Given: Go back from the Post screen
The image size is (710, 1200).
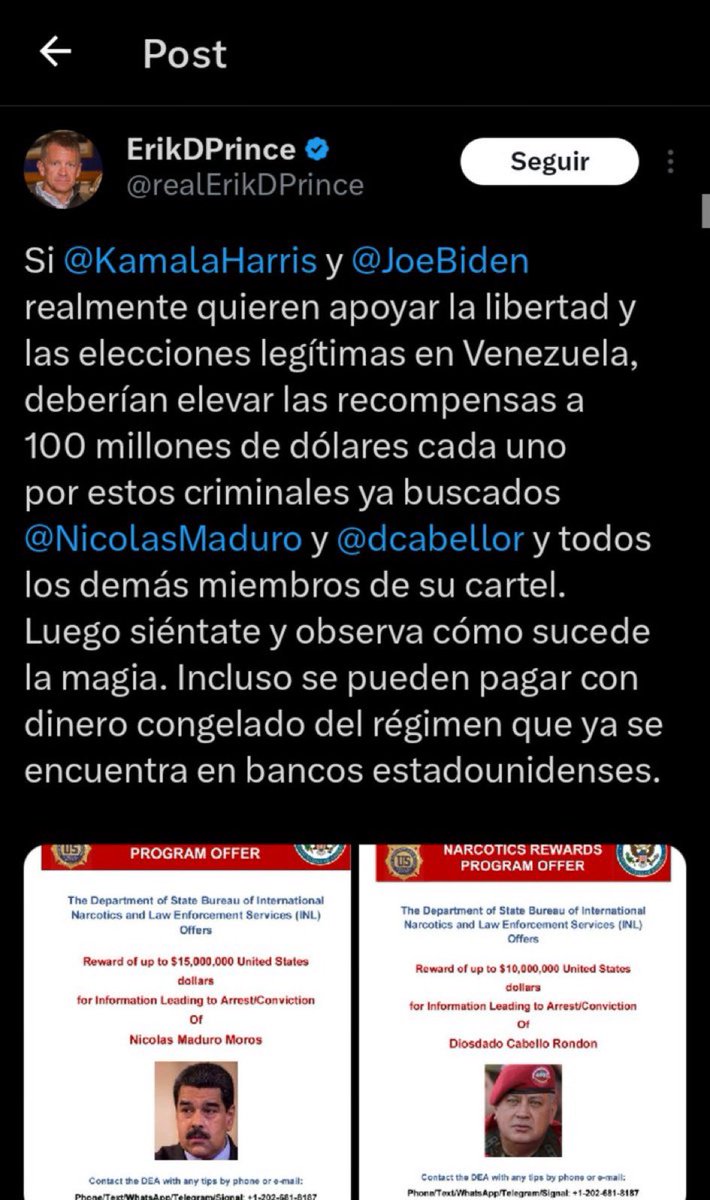Looking at the screenshot, I should pos(55,53).
